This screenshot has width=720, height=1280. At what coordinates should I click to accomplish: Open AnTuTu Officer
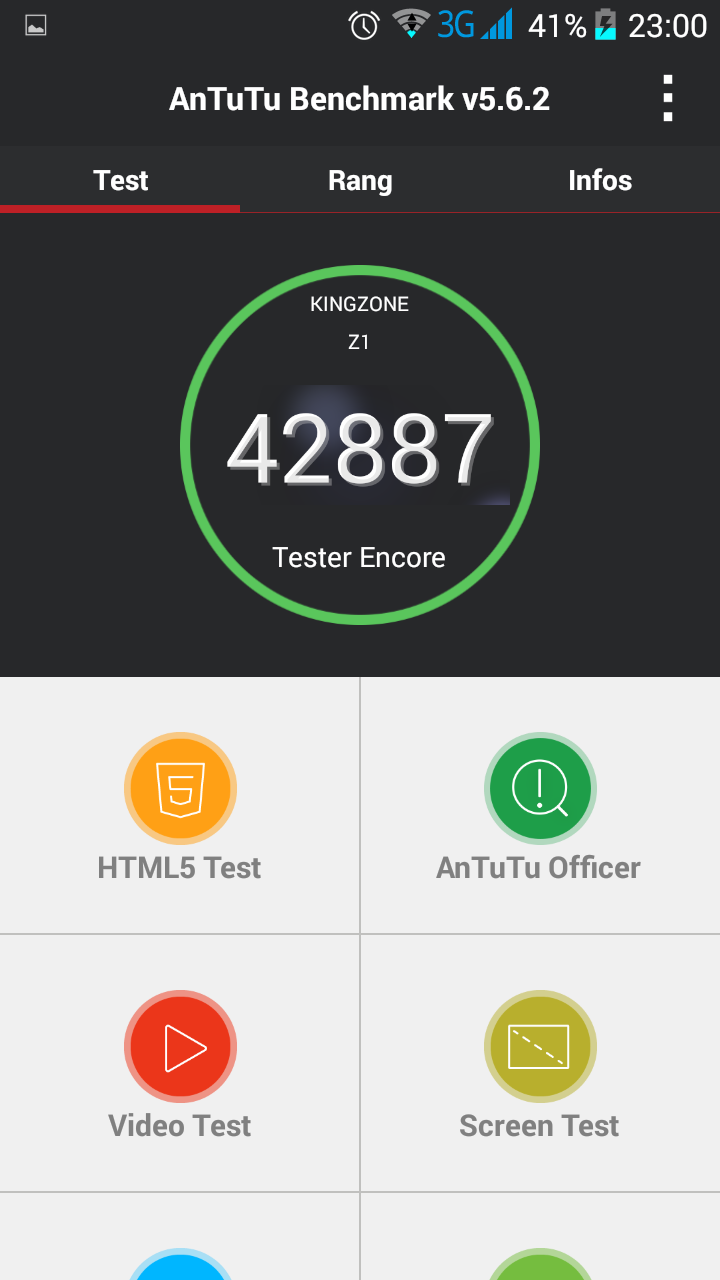(540, 806)
